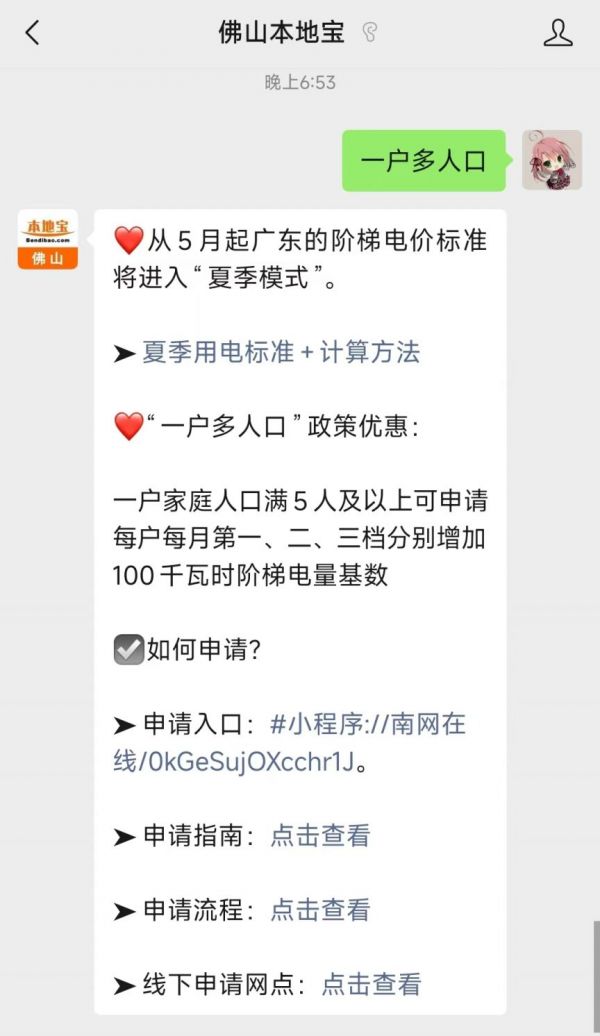Go back from the 佛山本地宝 chat

pyautogui.click(x=32, y=33)
